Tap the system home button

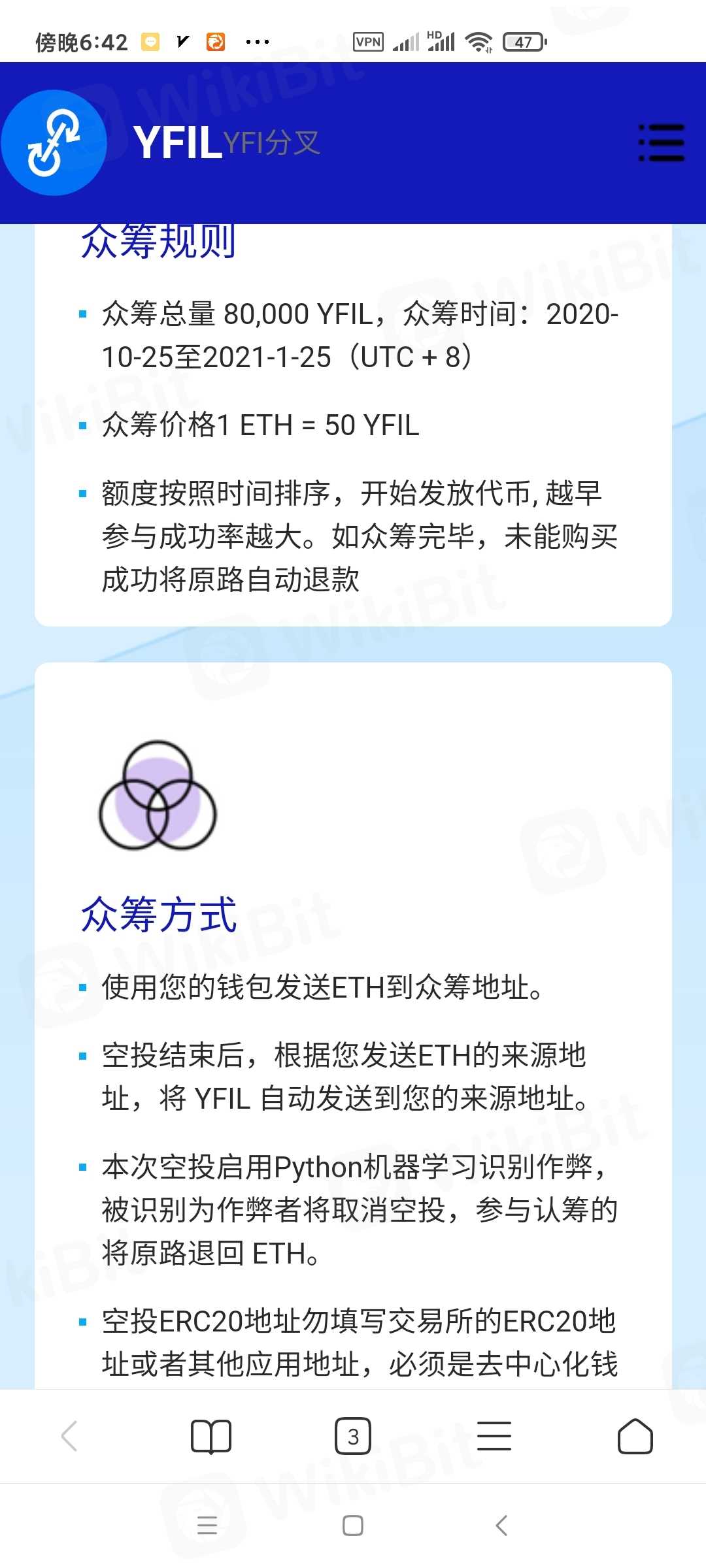(352, 1526)
